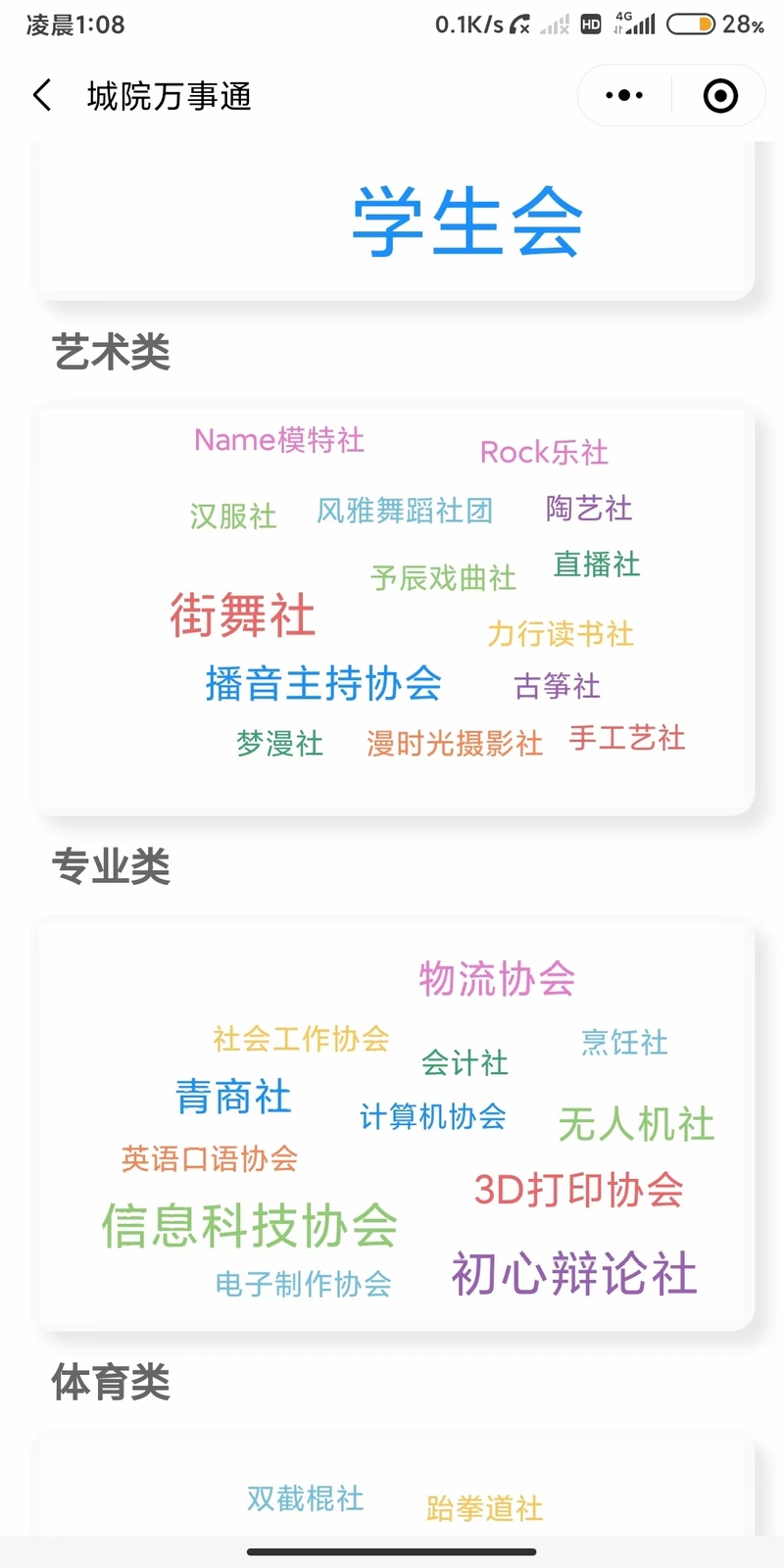
Task: View 计算机协会 details
Action: click(x=432, y=1116)
